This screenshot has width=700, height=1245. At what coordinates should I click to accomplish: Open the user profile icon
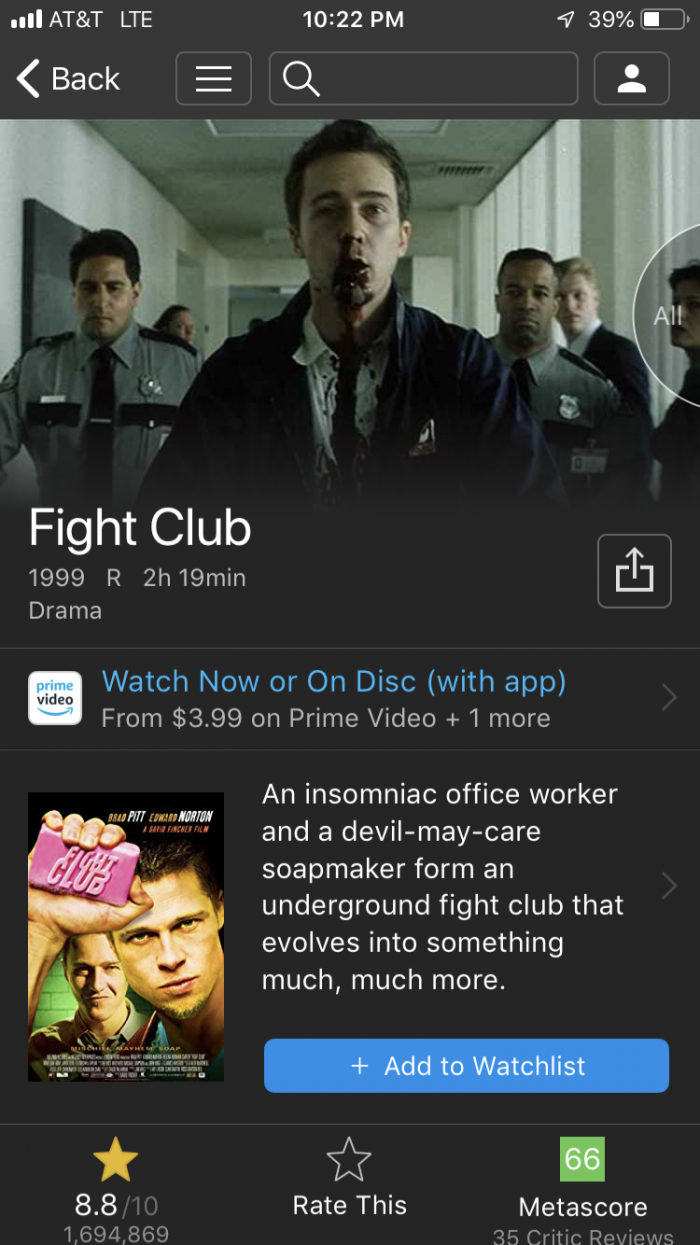click(x=631, y=79)
